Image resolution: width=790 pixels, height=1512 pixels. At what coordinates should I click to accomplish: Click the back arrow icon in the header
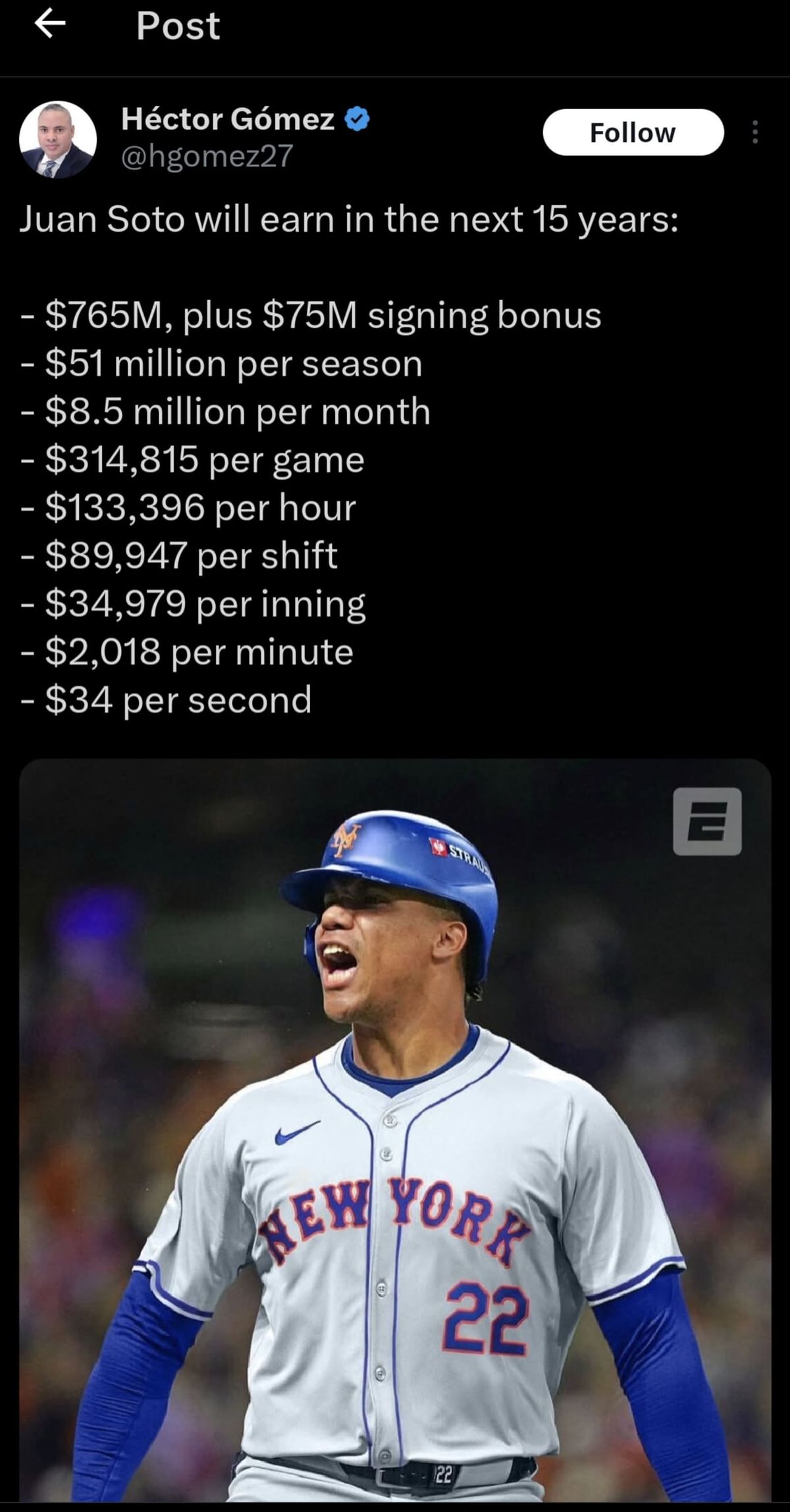49,28
